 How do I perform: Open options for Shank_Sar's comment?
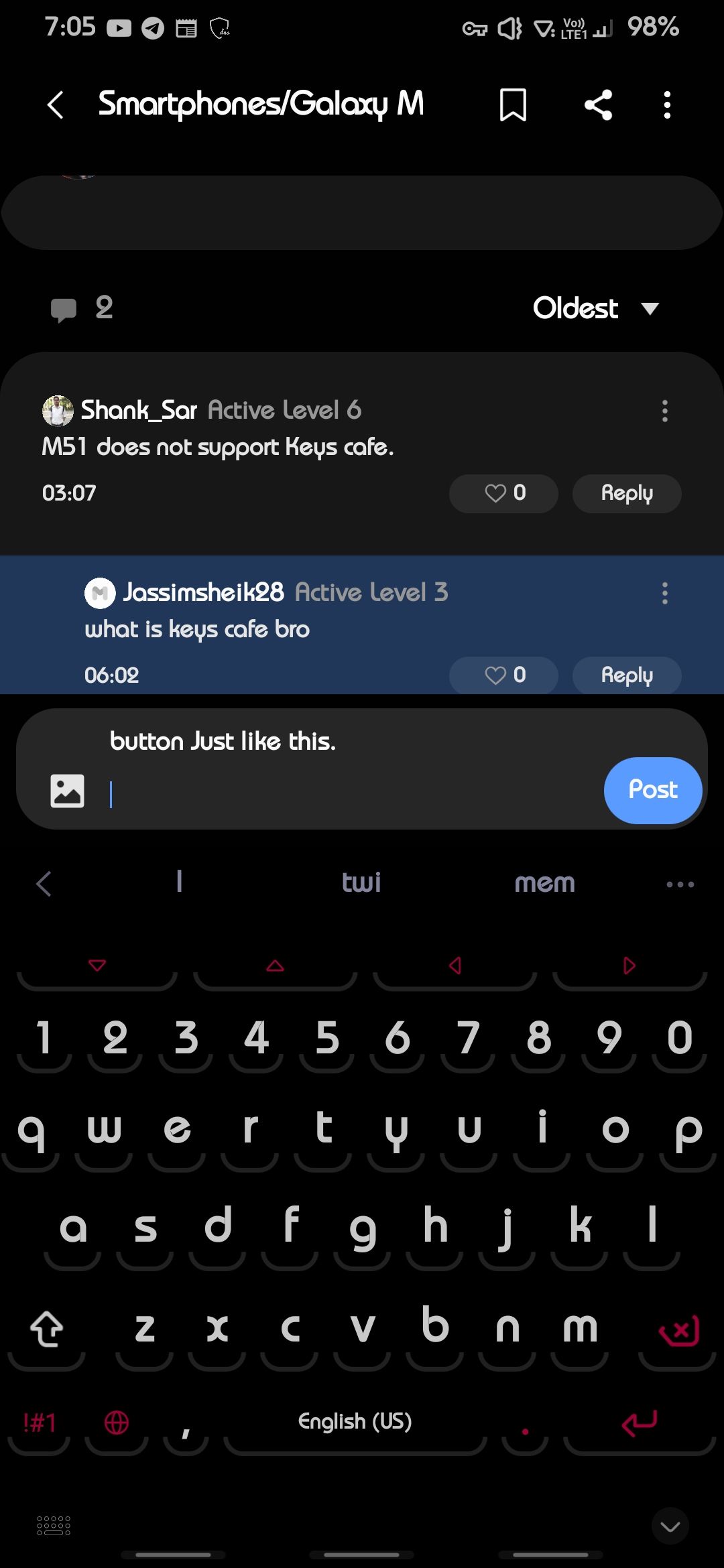pos(664,411)
